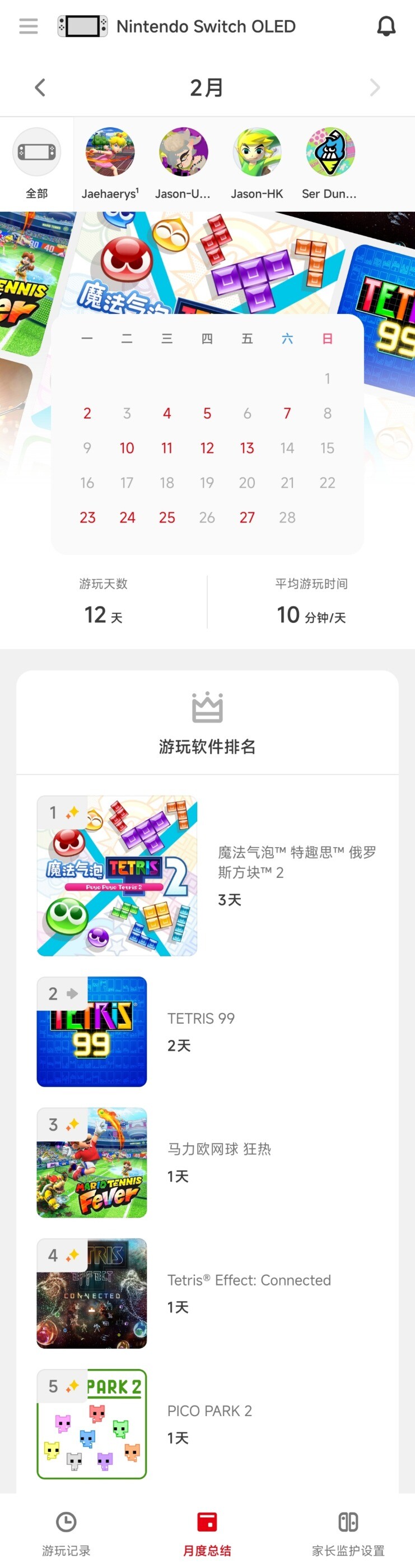415x1568 pixels.
Task: Select February 2 on the calendar
Action: (87, 413)
